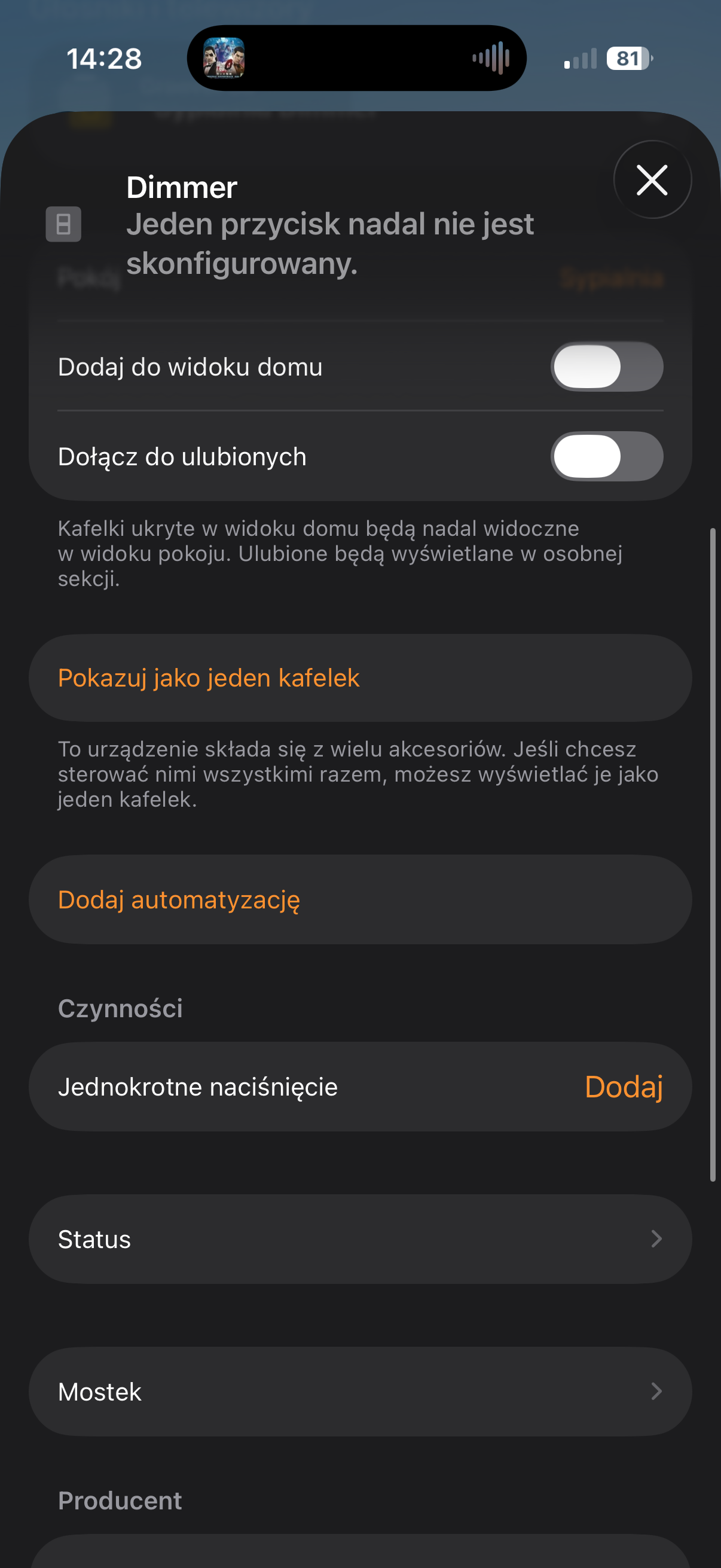
Task: Tap Pokazuj jako jeden kafelek
Action: click(x=209, y=678)
